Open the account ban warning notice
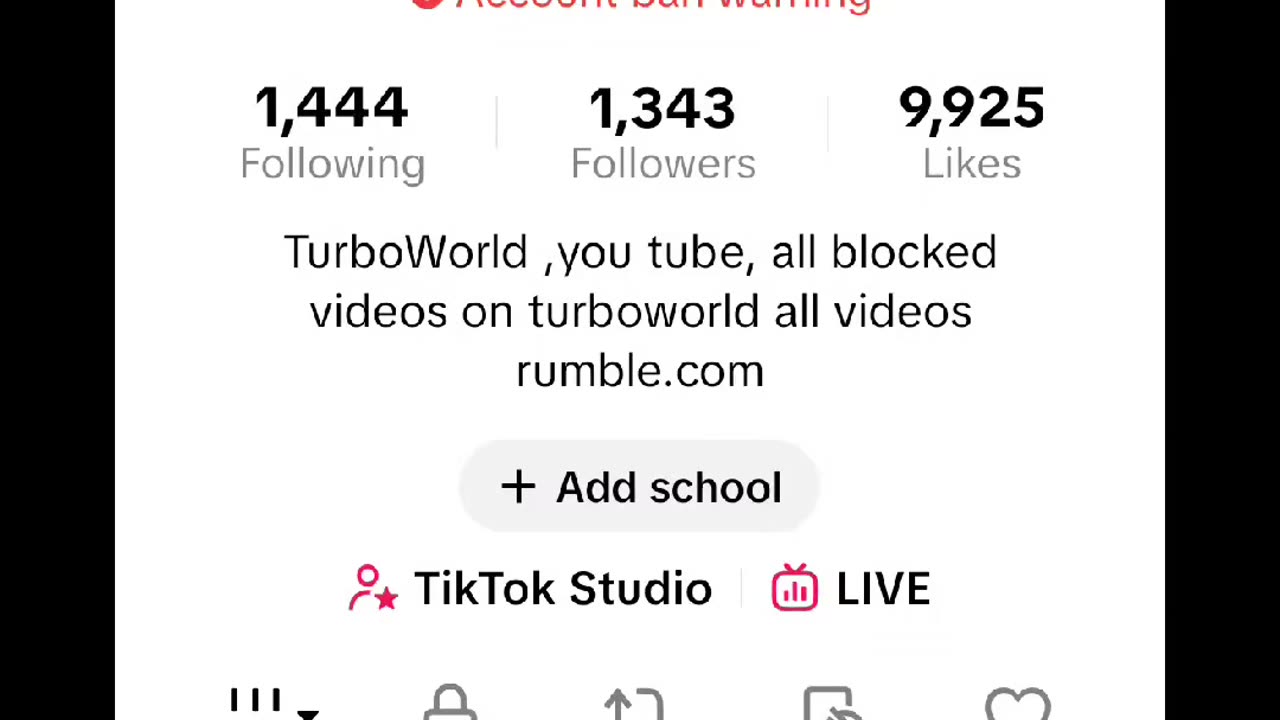 pos(643,4)
